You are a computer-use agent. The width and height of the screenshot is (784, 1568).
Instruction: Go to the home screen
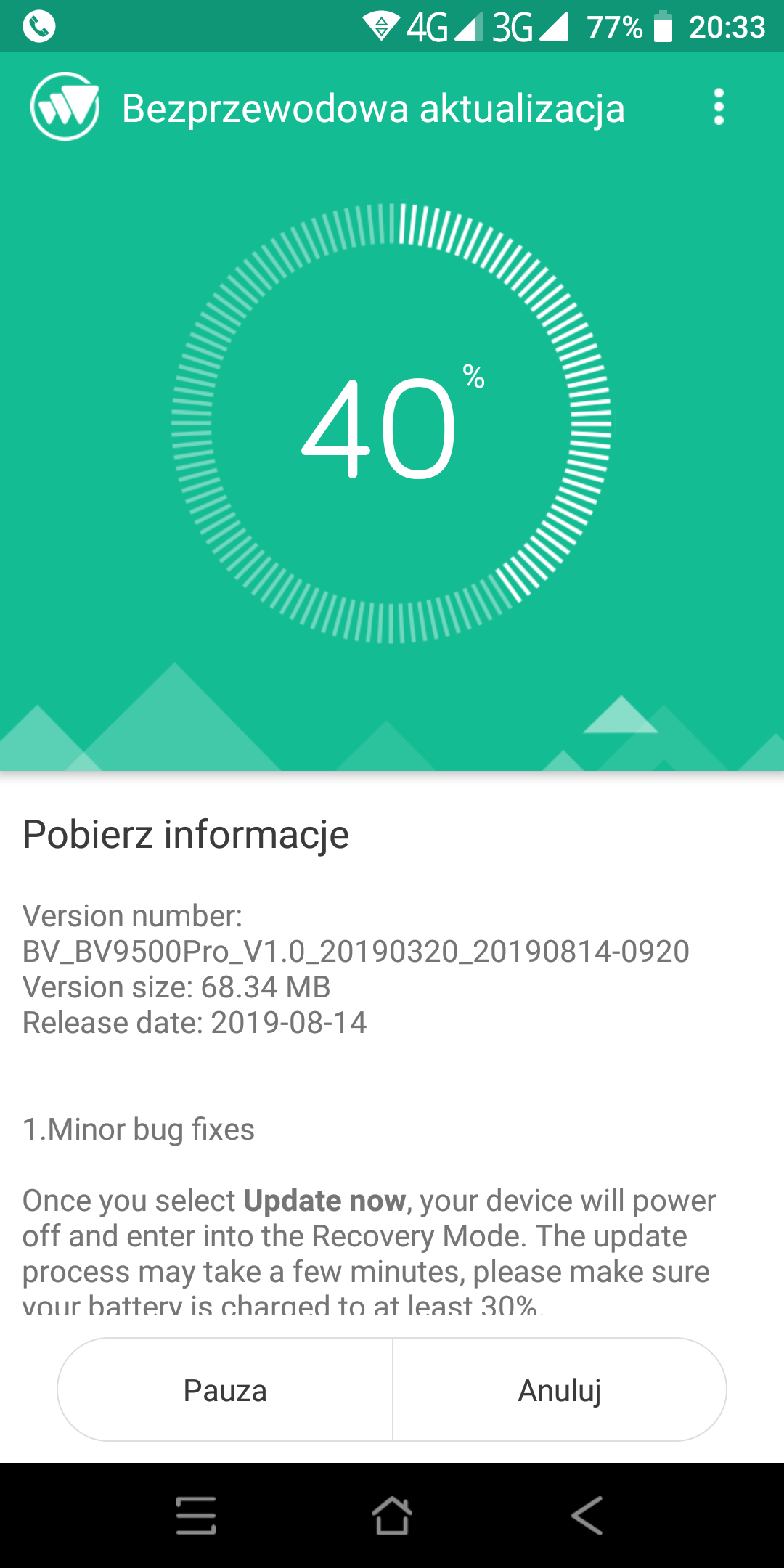(392, 1516)
